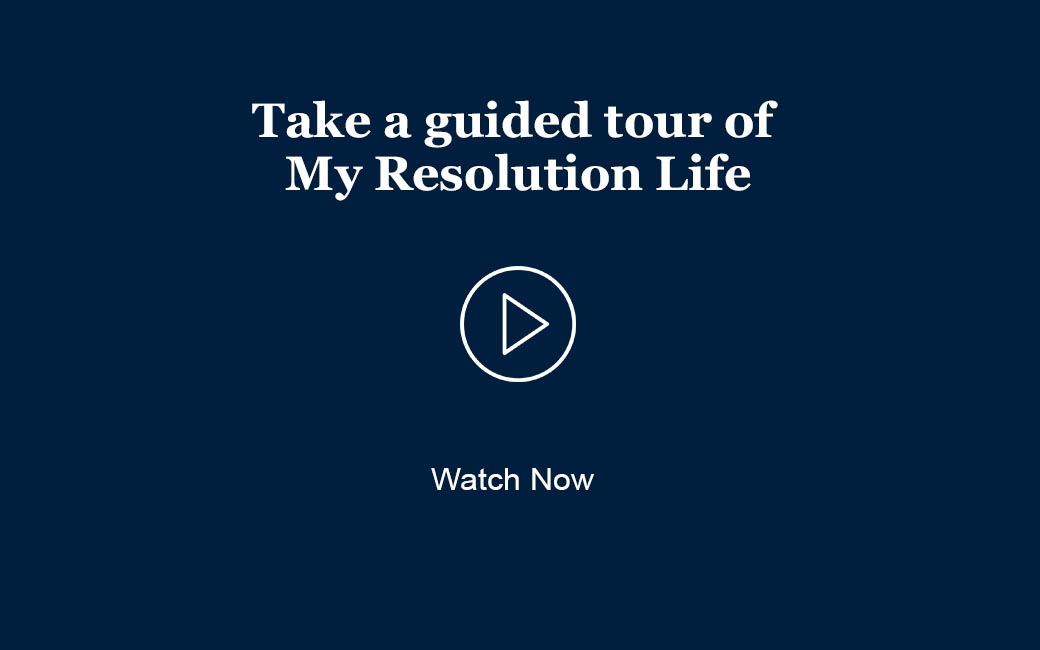The width and height of the screenshot is (1040, 650).
Task: Play the guided tour video
Action: [x=518, y=324]
